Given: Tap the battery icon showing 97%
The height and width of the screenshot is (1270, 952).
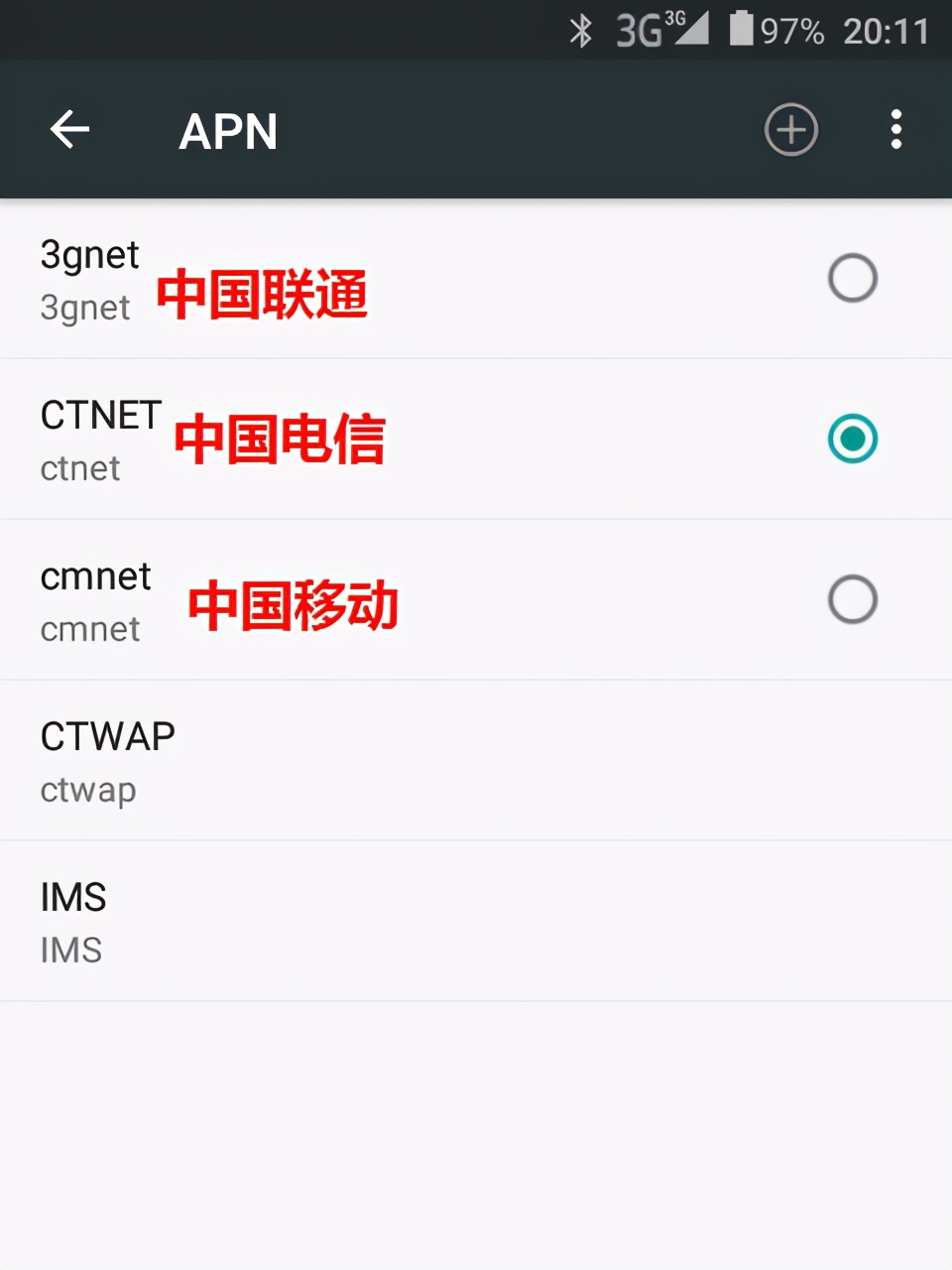Looking at the screenshot, I should [742, 31].
